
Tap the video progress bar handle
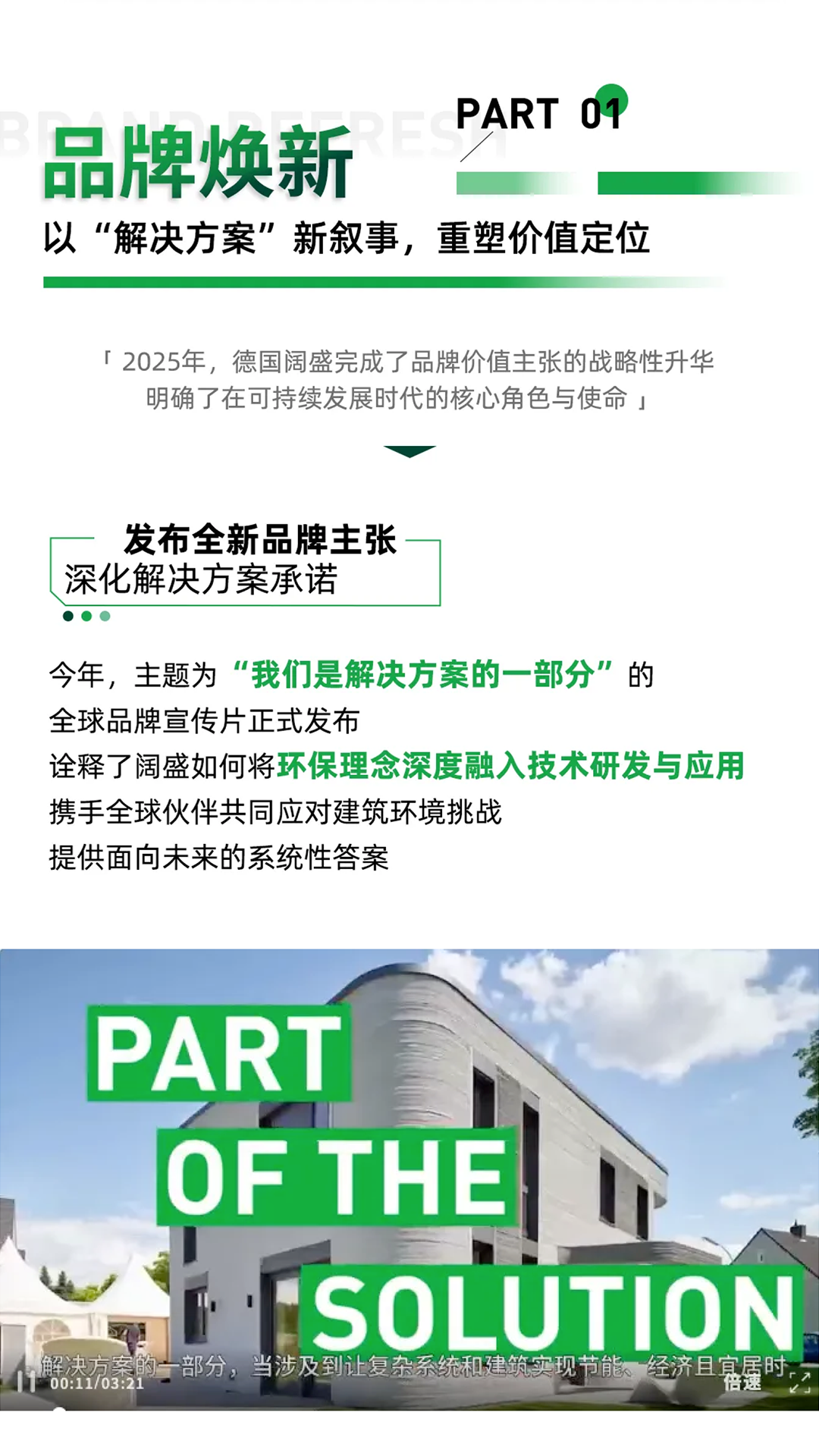tap(59, 1410)
